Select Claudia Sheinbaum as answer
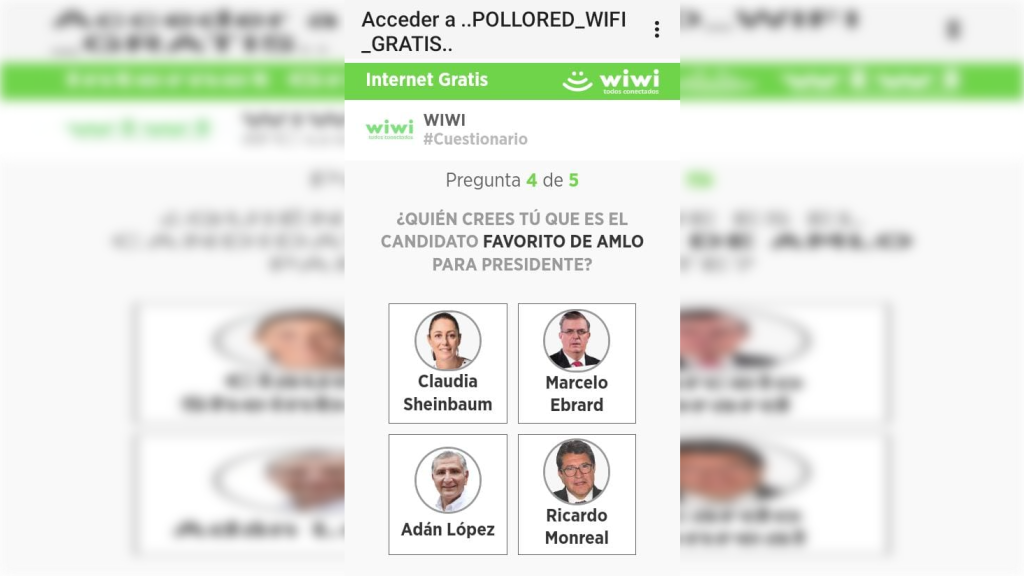This screenshot has width=1024, height=576. click(447, 363)
